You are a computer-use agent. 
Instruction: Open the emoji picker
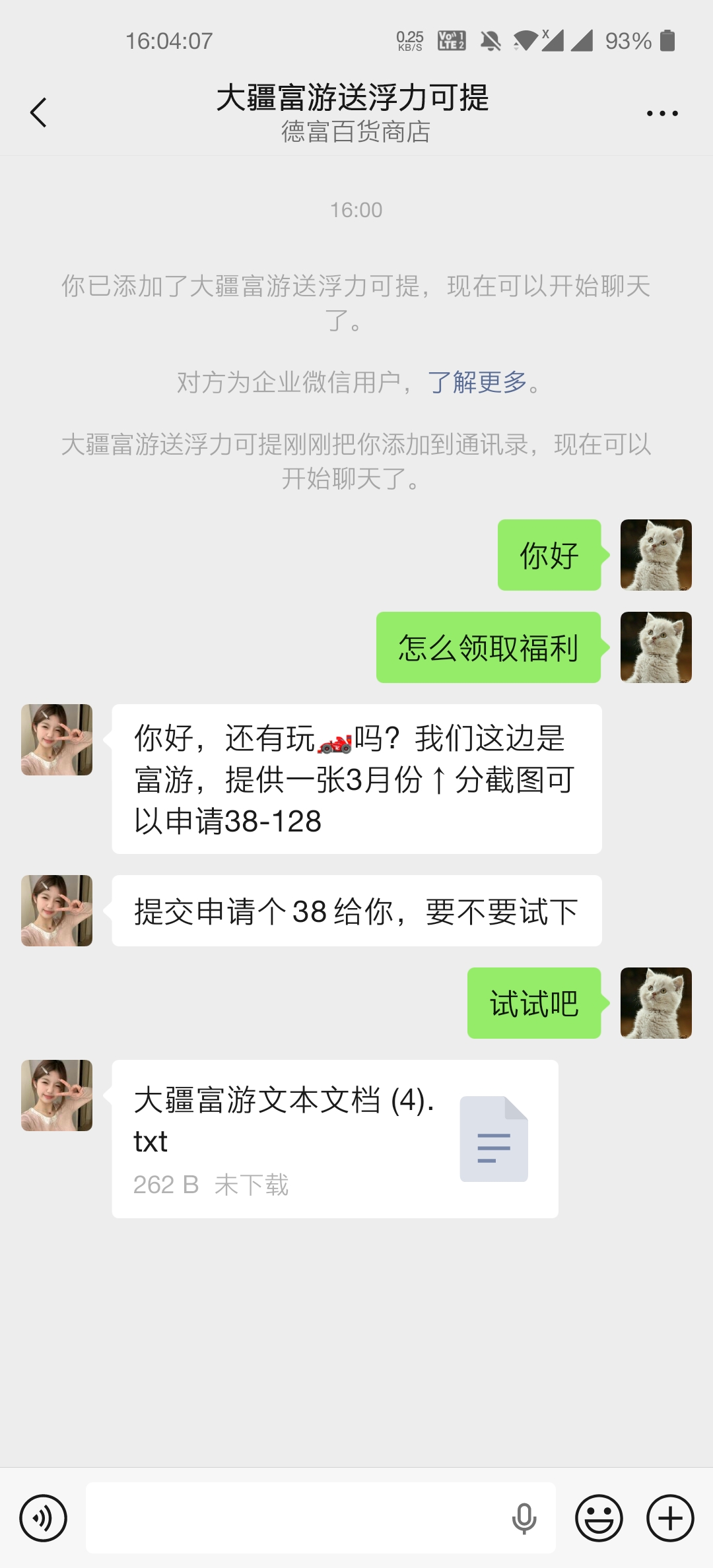[598, 1517]
